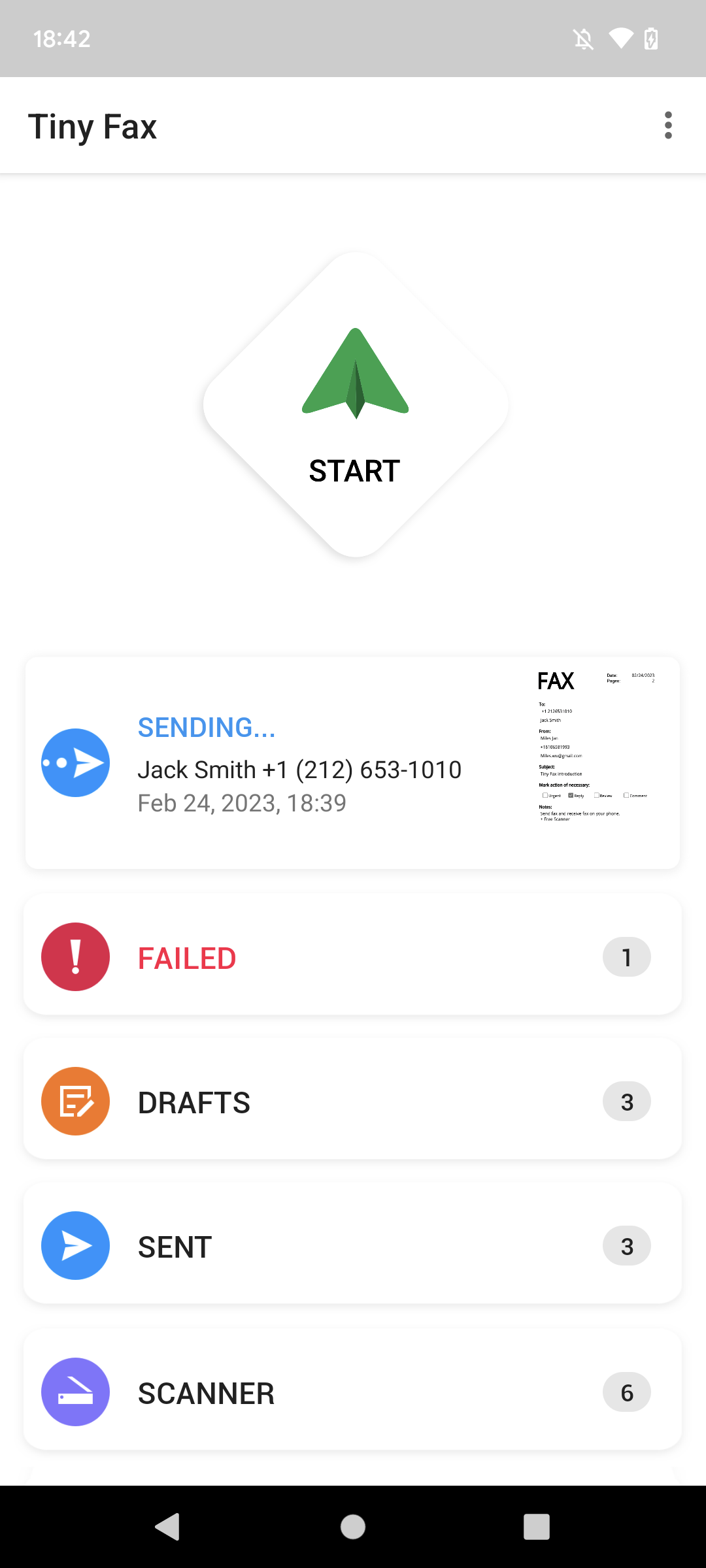
Task: Open the FAILED faxes list
Action: click(353, 957)
